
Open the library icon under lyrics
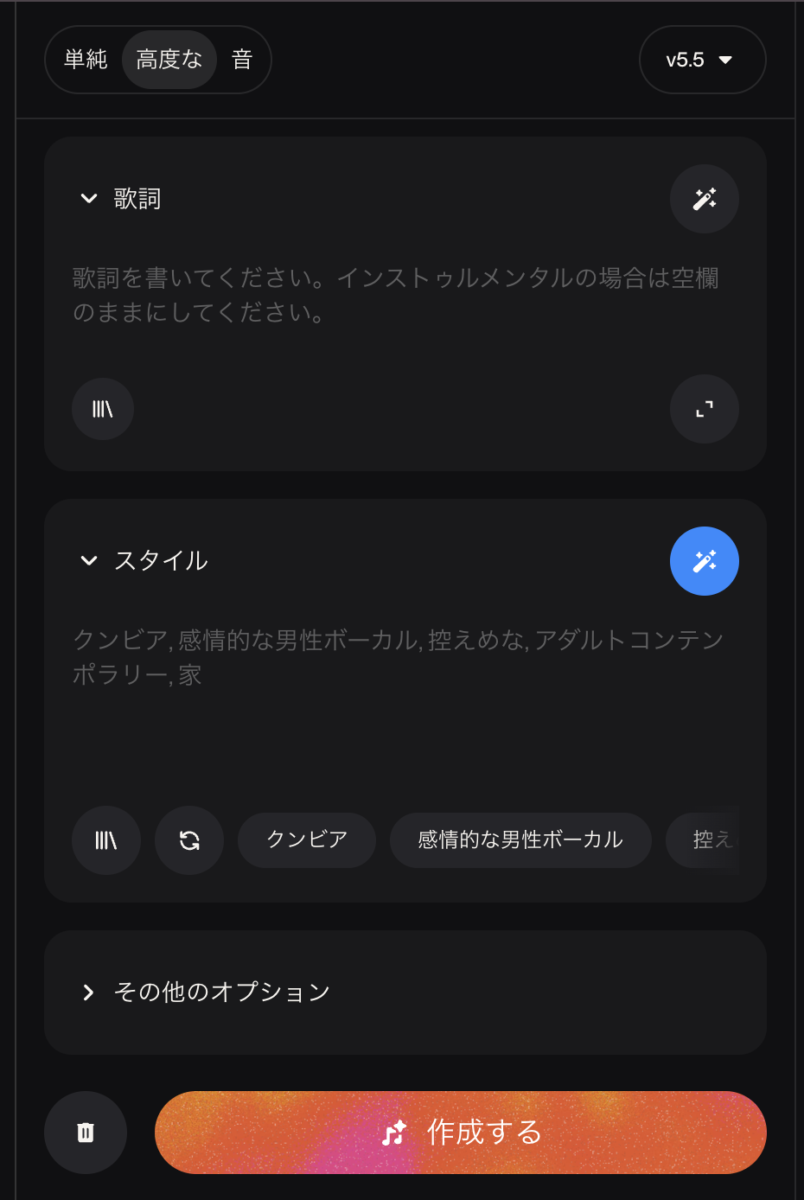click(103, 408)
